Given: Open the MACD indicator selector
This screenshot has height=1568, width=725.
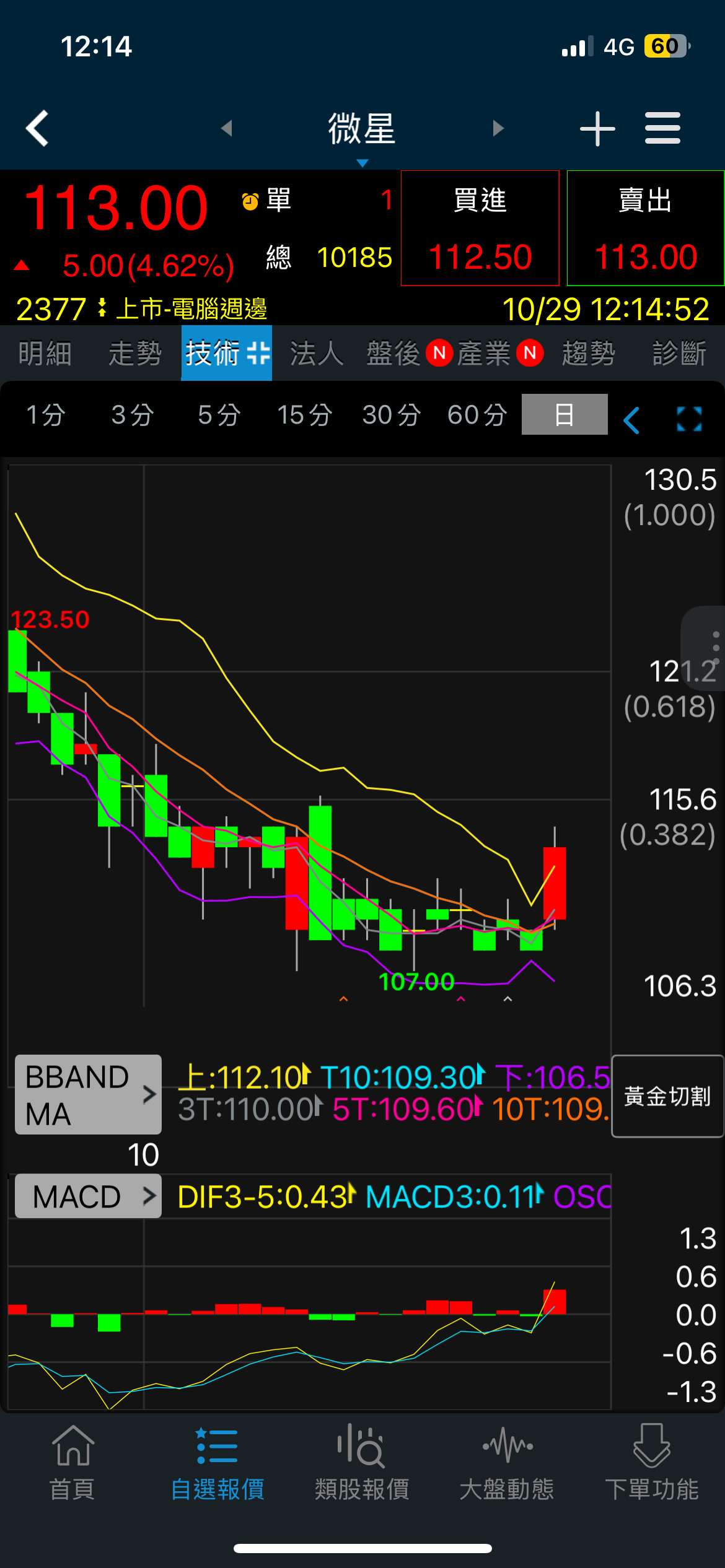Looking at the screenshot, I should point(88,1196).
